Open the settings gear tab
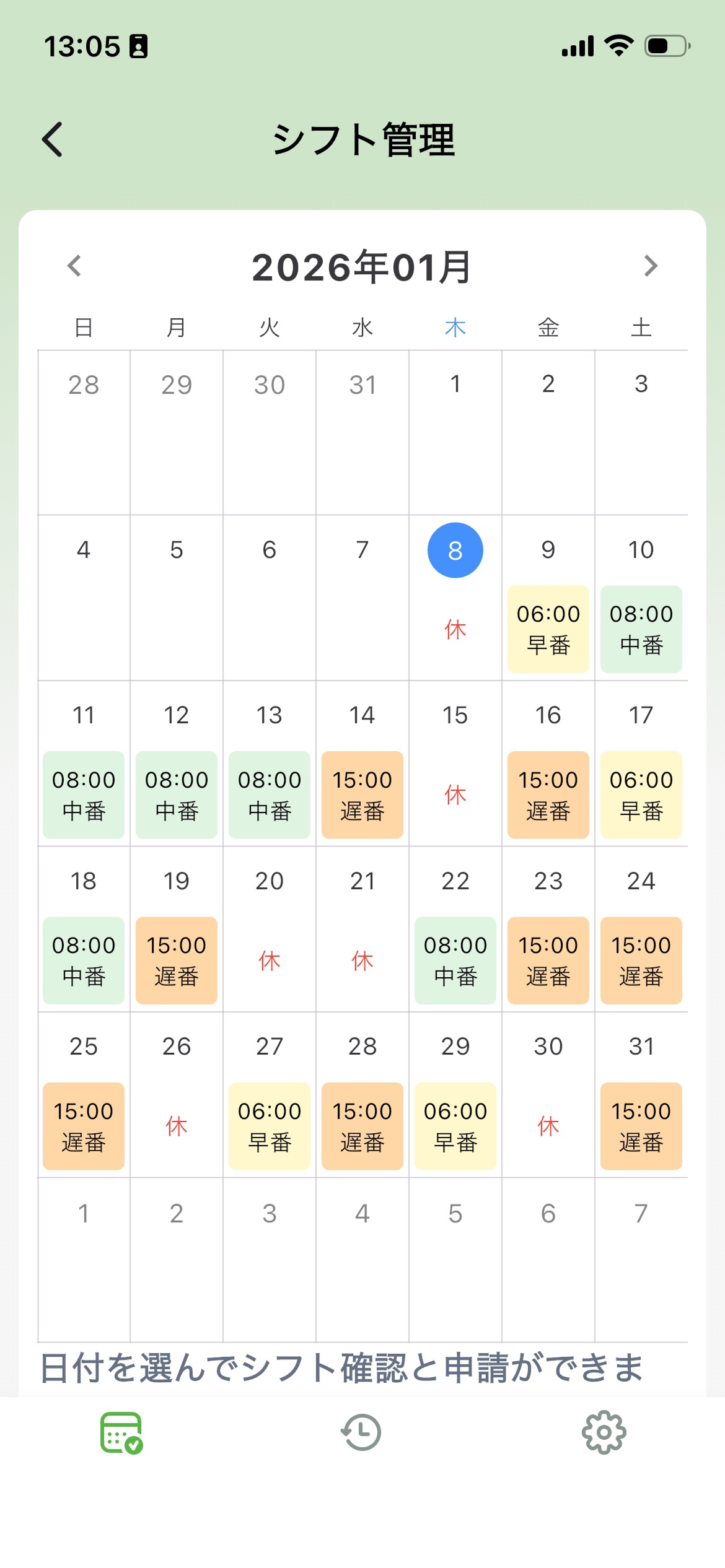 pos(604,1432)
